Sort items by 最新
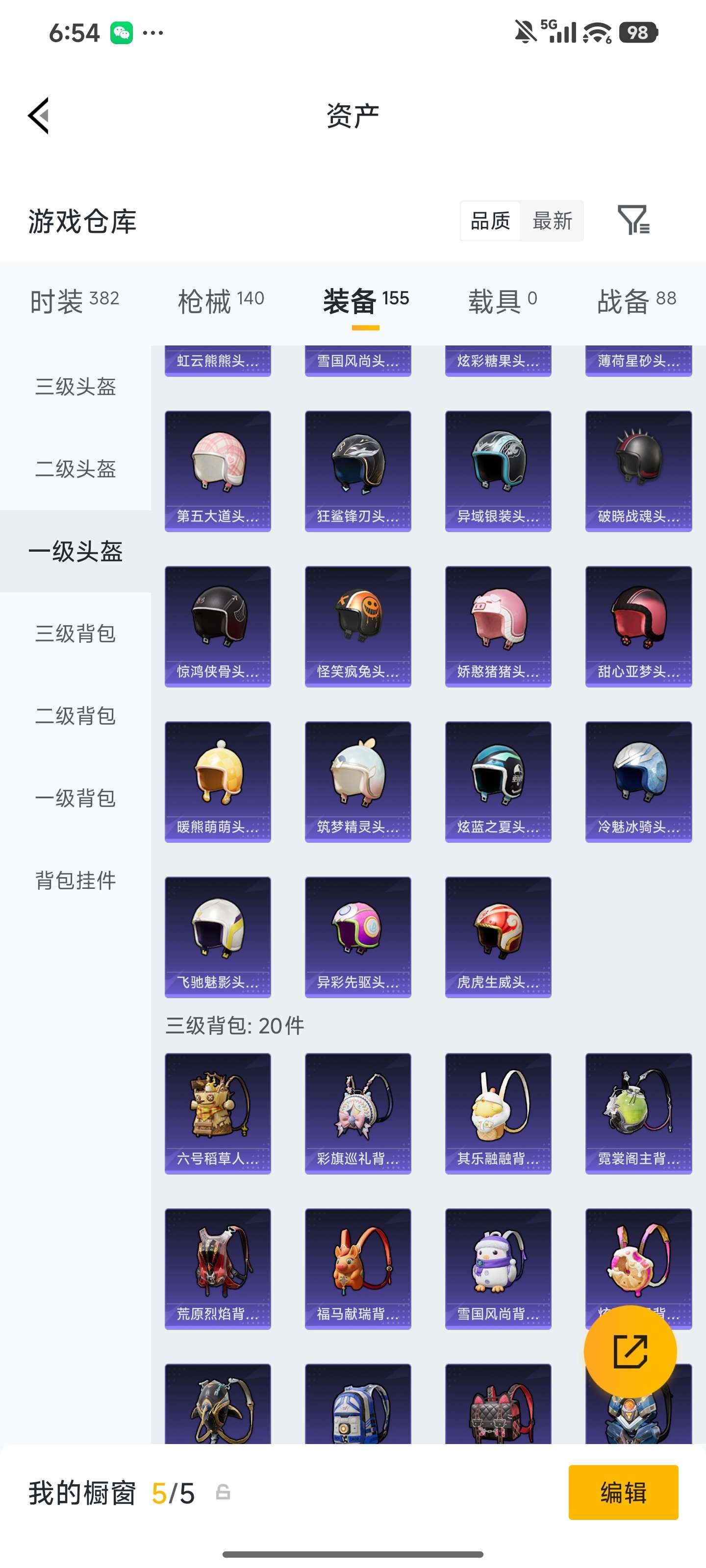 click(x=552, y=220)
